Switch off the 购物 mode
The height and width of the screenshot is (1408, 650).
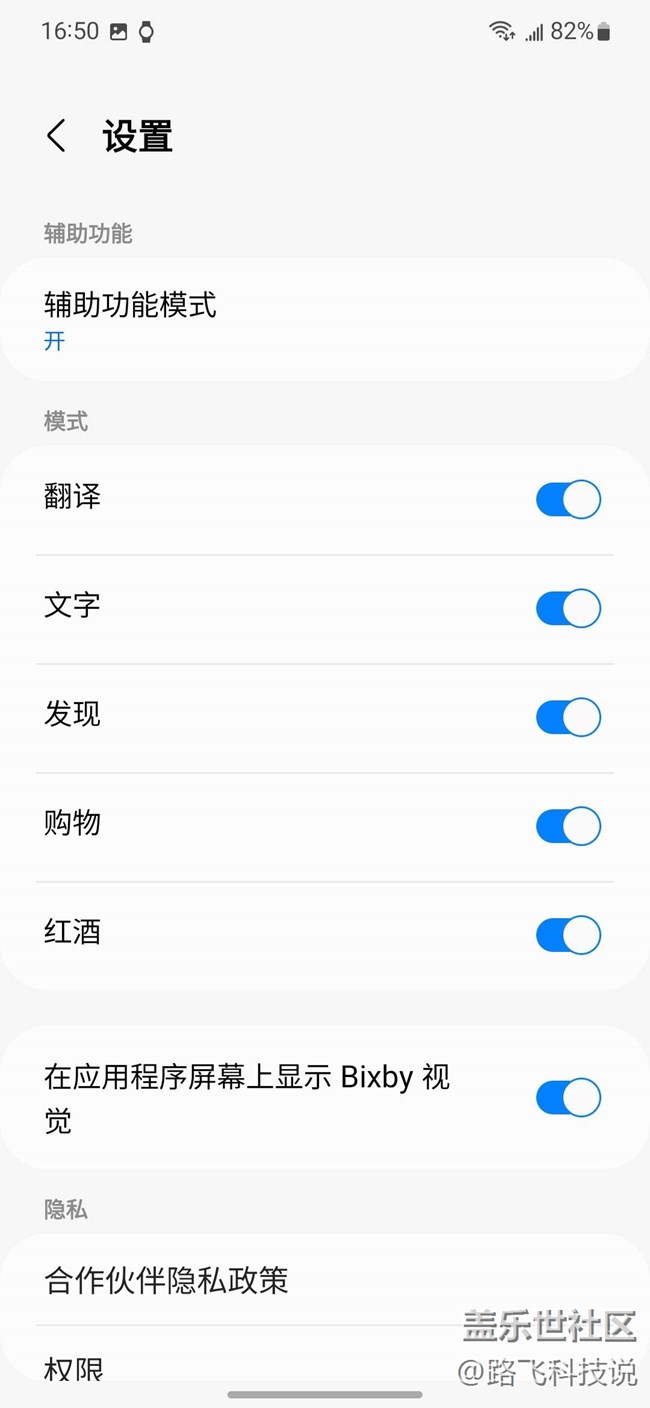pyautogui.click(x=568, y=826)
